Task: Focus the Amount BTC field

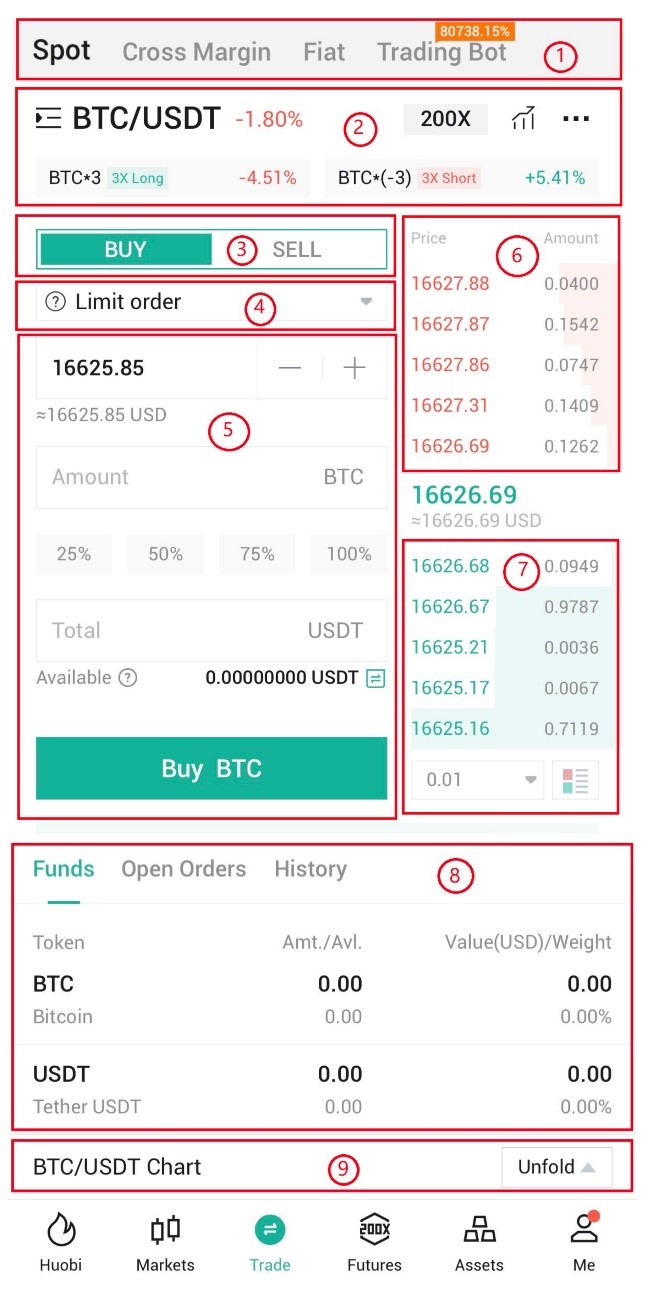Action: [x=180, y=477]
